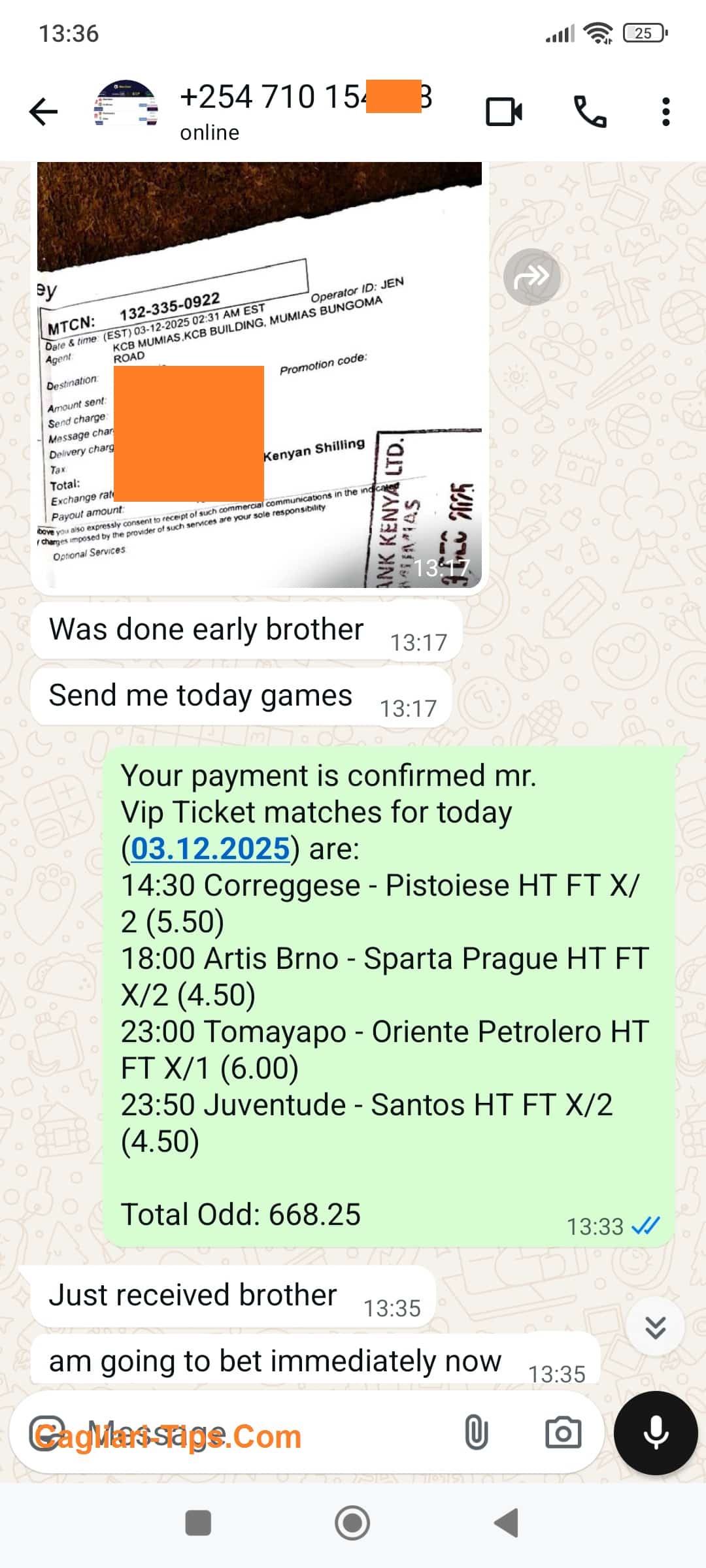The height and width of the screenshot is (1568, 706).
Task: Open the camera from the message bar
Action: coord(563,1433)
